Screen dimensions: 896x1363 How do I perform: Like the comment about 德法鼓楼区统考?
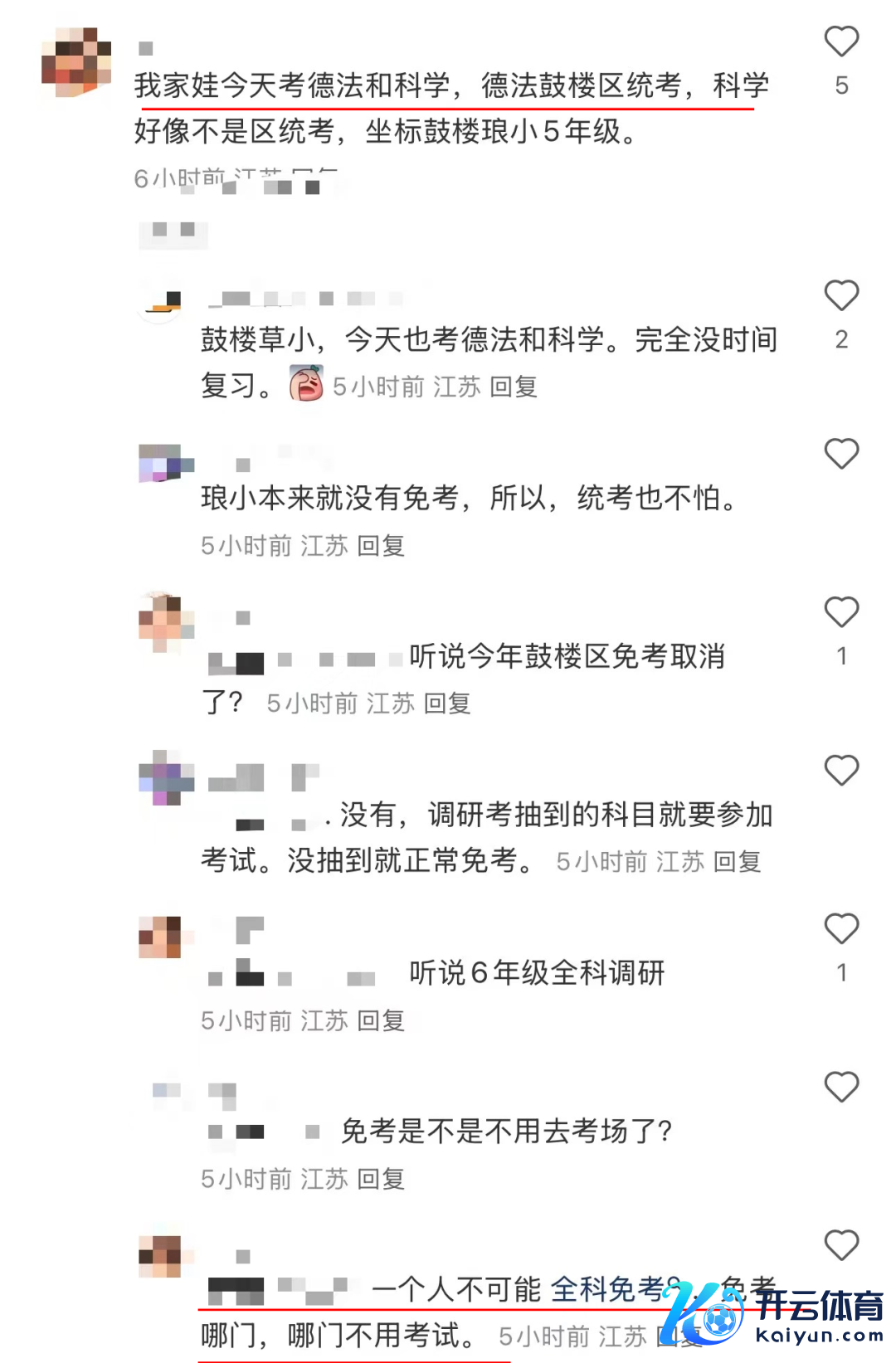coord(840,41)
